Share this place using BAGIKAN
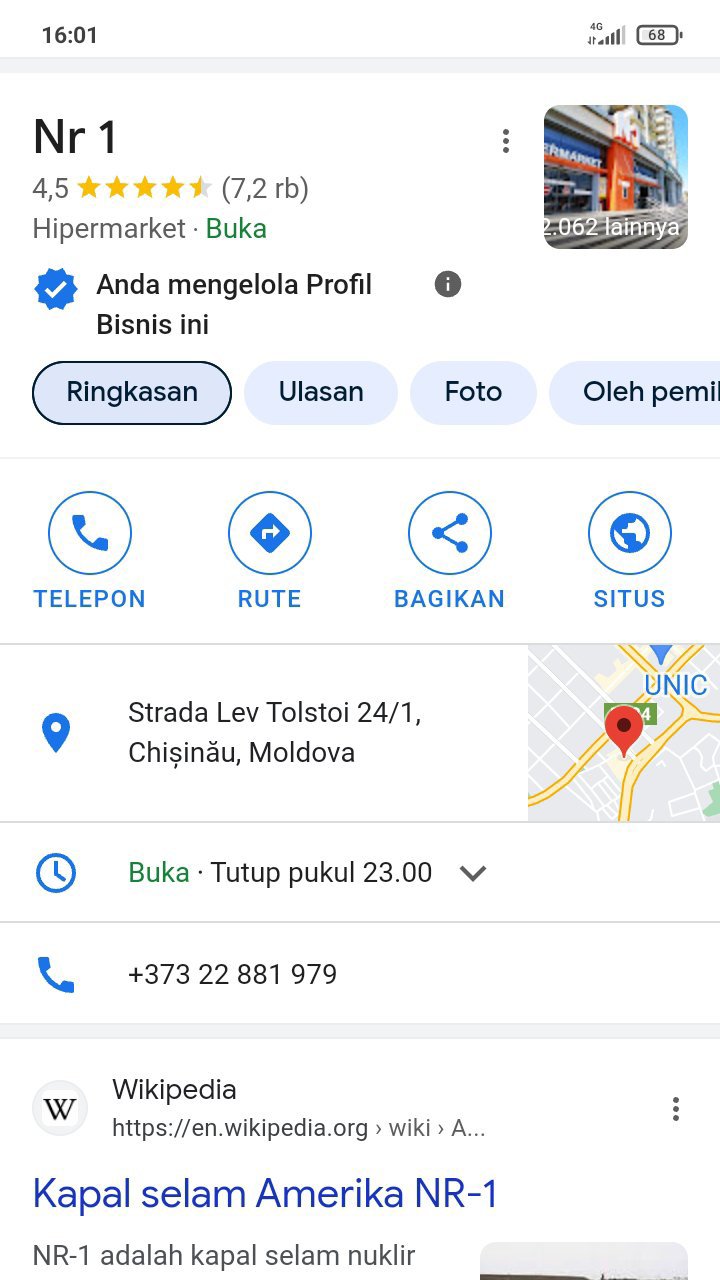Image resolution: width=720 pixels, height=1280 pixels. (450, 550)
